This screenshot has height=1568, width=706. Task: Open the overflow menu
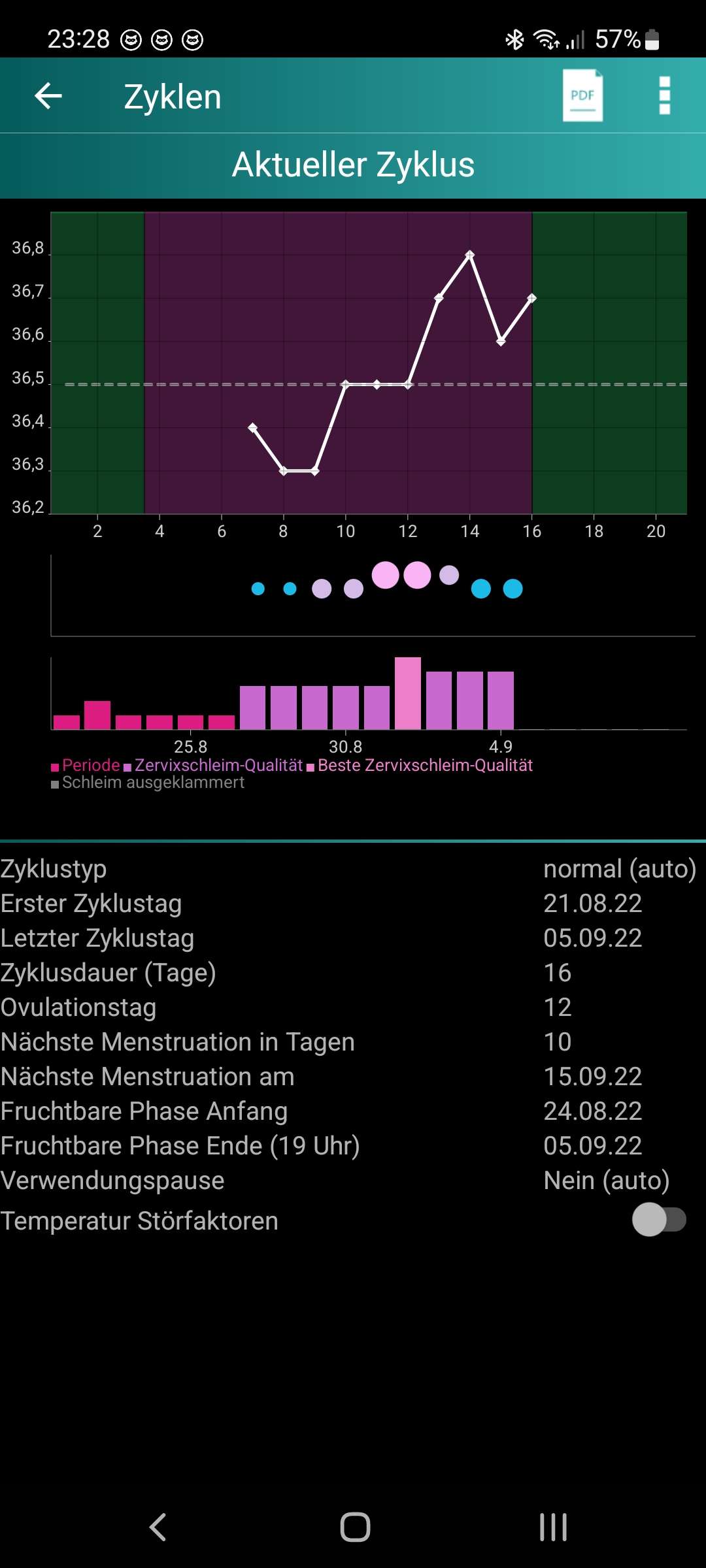click(x=664, y=95)
